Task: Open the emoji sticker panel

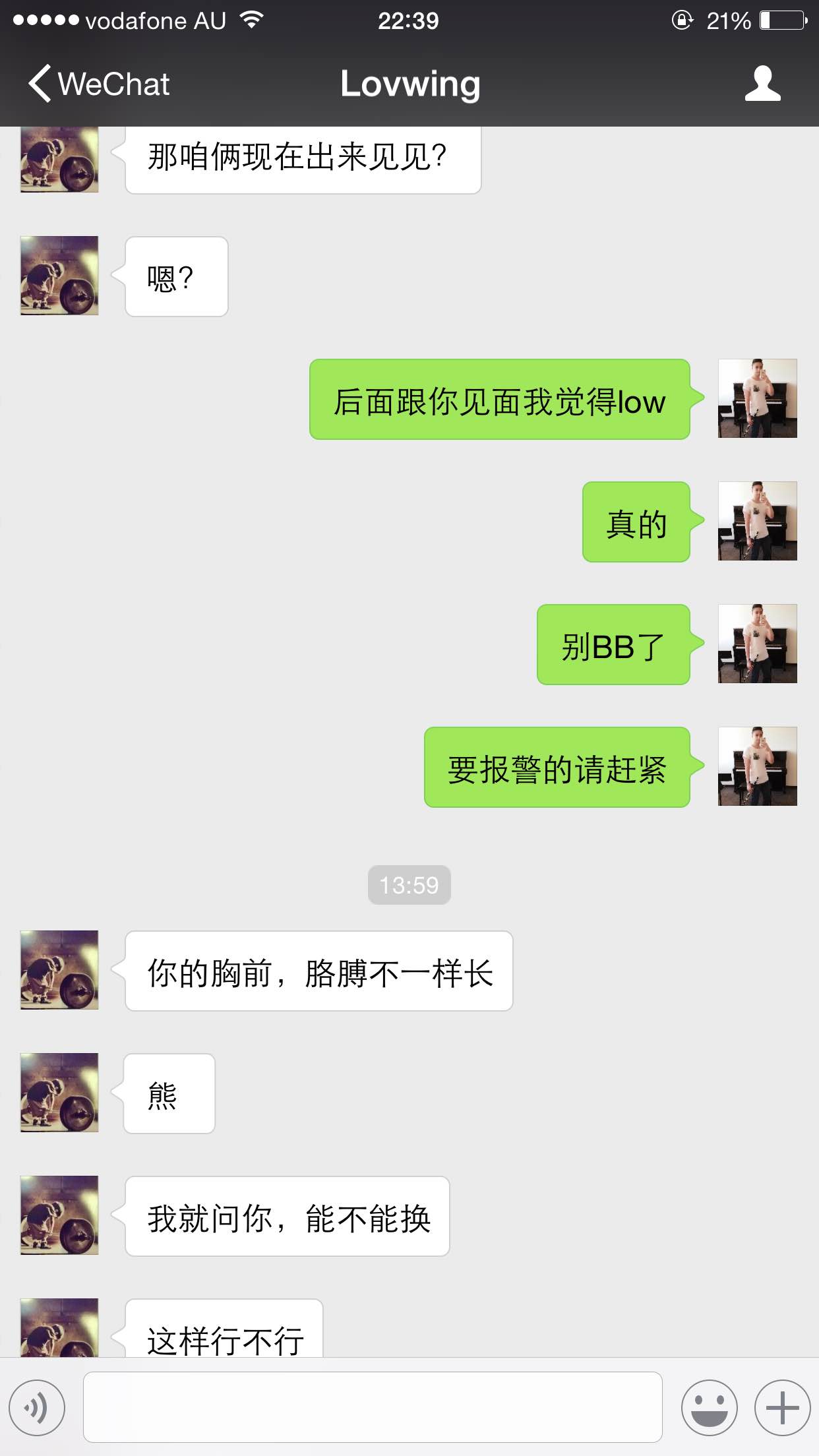Action: (x=709, y=1407)
